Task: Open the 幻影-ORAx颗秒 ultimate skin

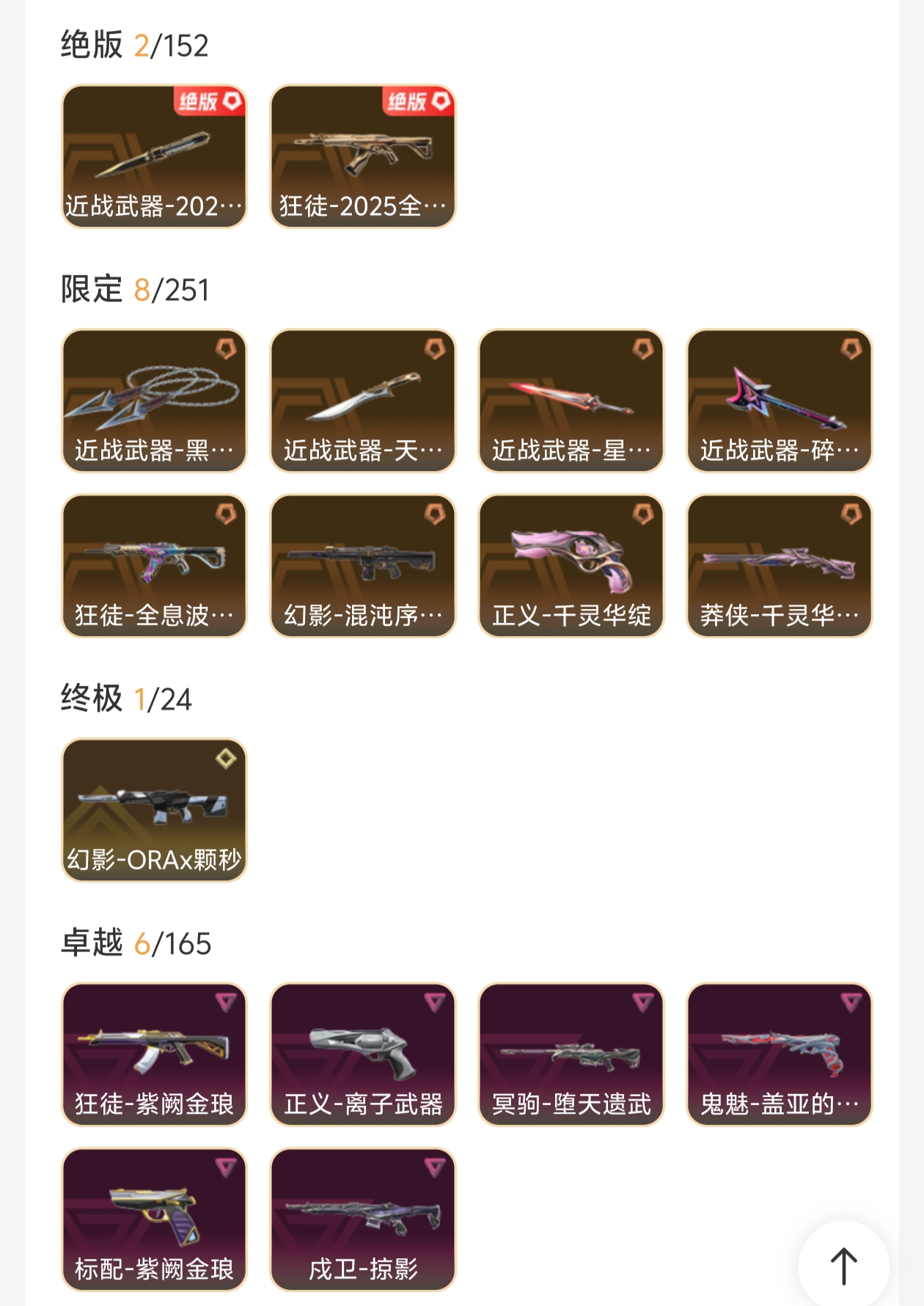Action: [154, 810]
